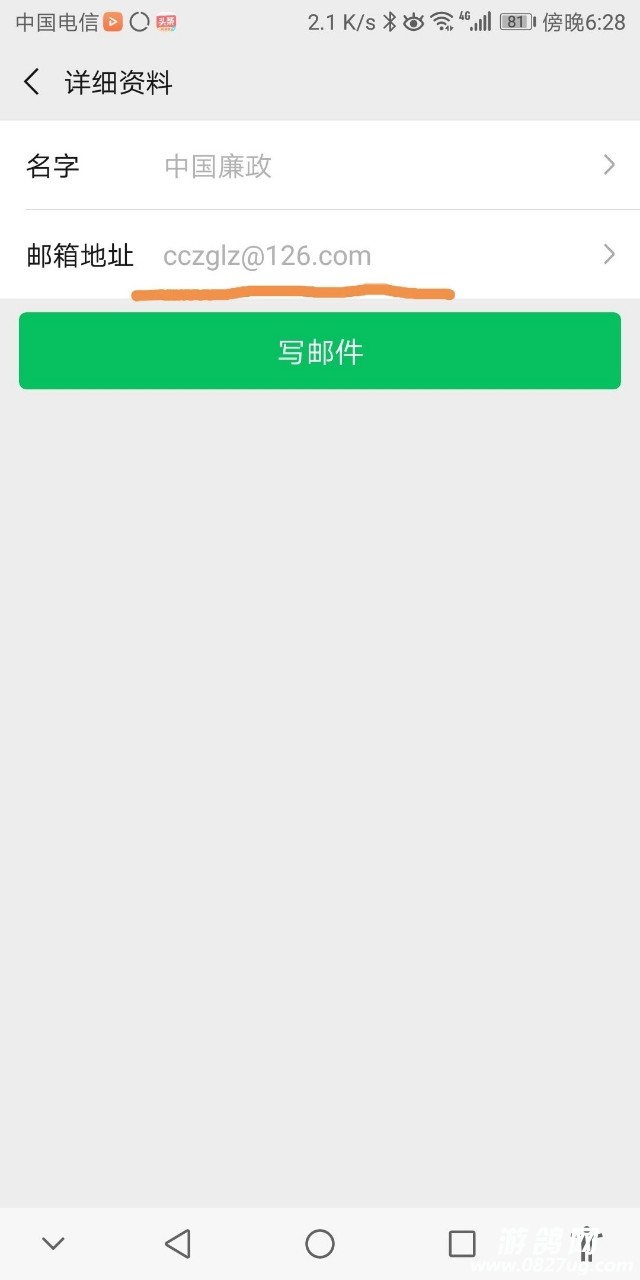The height and width of the screenshot is (1280, 640).
Task: Go to home via circle button
Action: 320,1243
